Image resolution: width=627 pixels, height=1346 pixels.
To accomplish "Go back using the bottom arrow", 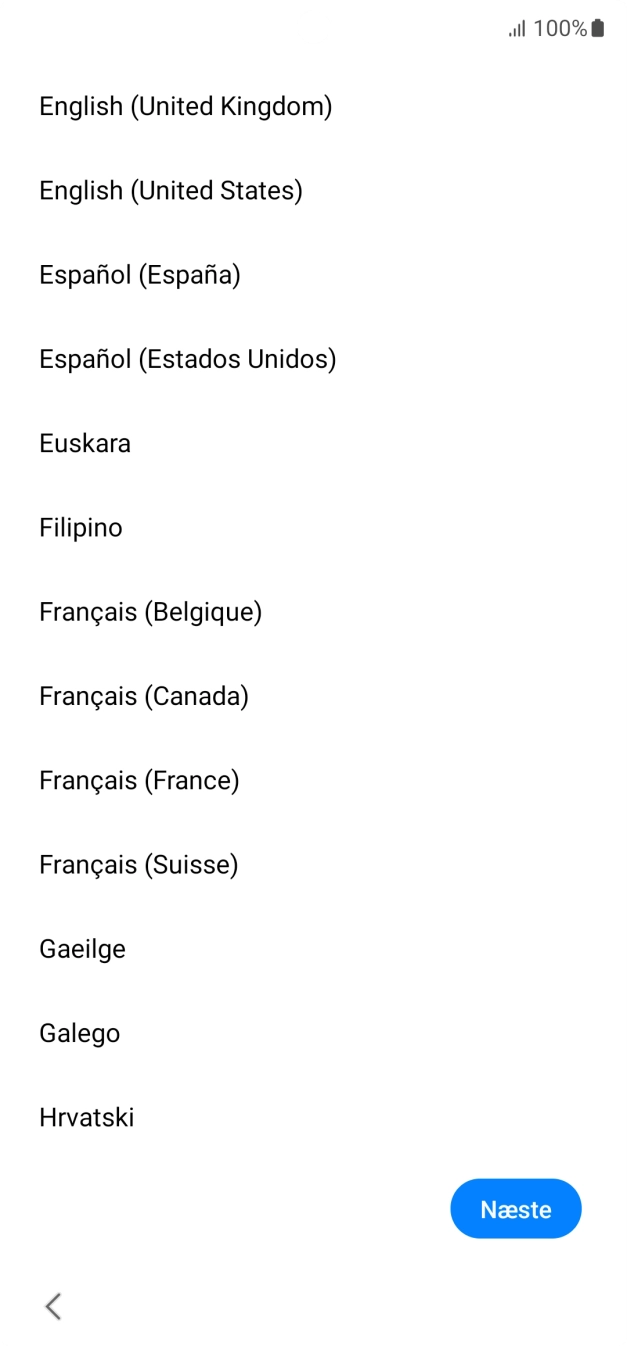I will click(54, 1305).
